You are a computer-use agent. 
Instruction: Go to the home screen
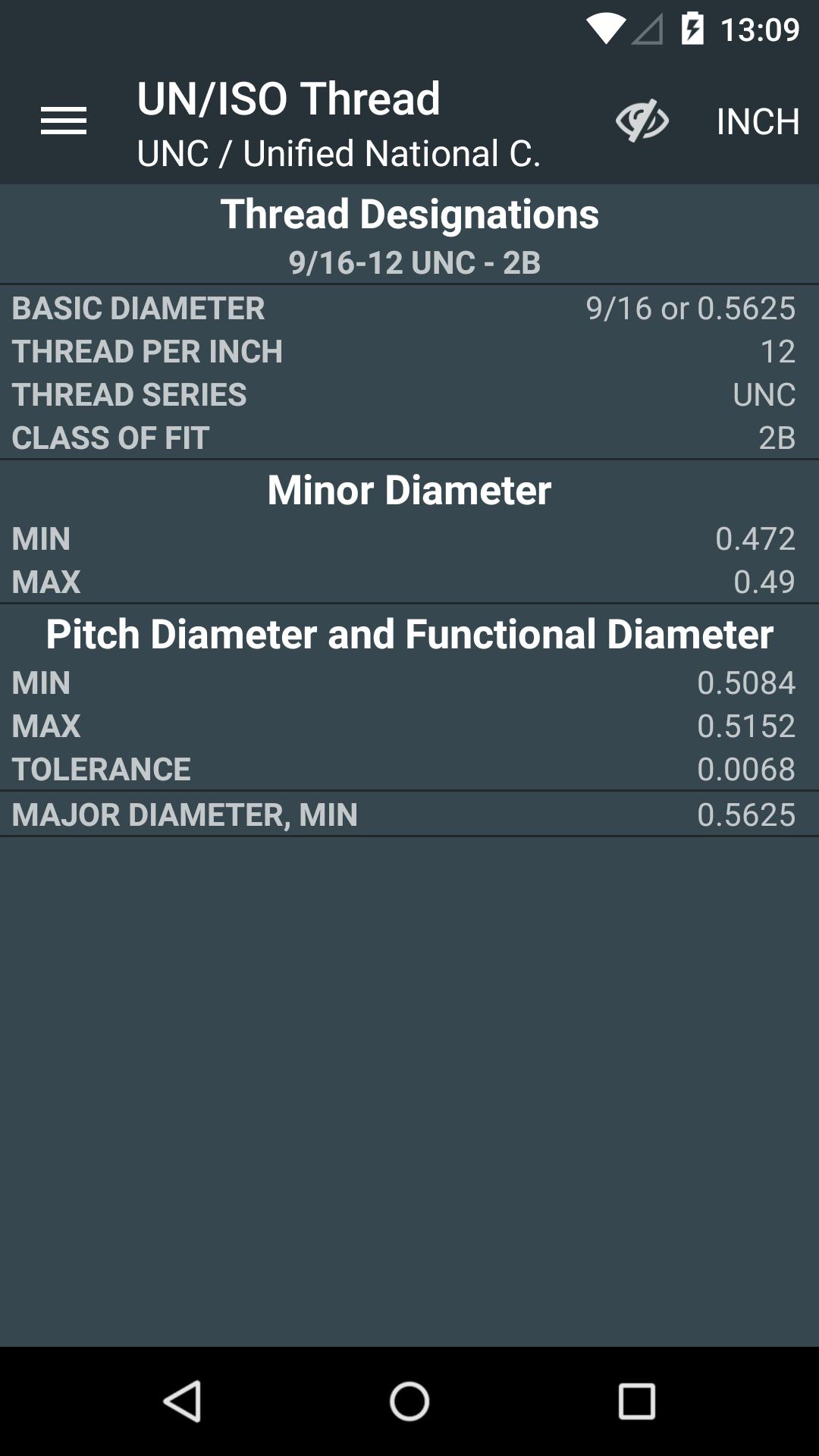pyautogui.click(x=409, y=1401)
